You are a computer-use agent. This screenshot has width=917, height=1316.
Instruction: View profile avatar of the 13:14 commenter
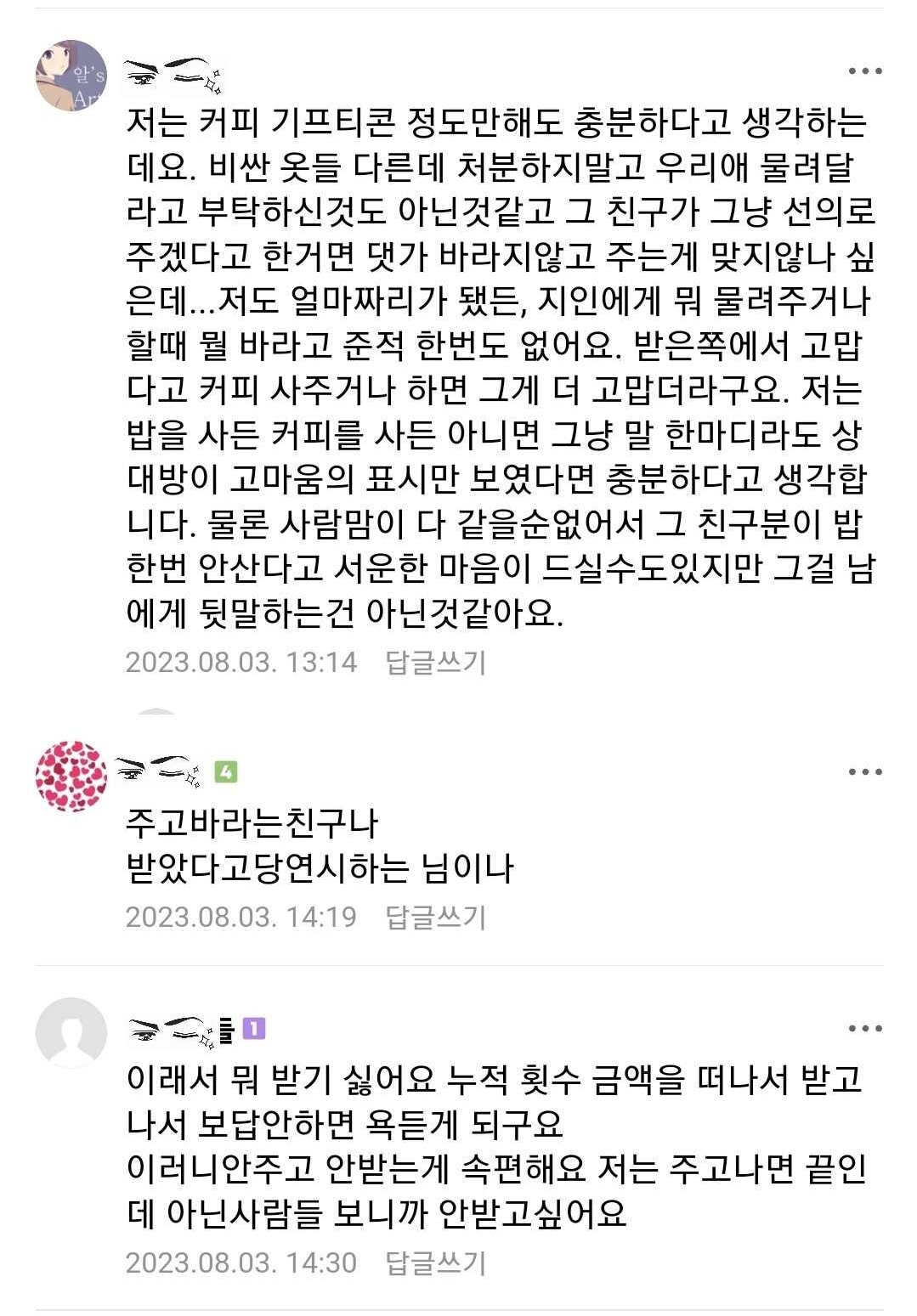pyautogui.click(x=71, y=76)
